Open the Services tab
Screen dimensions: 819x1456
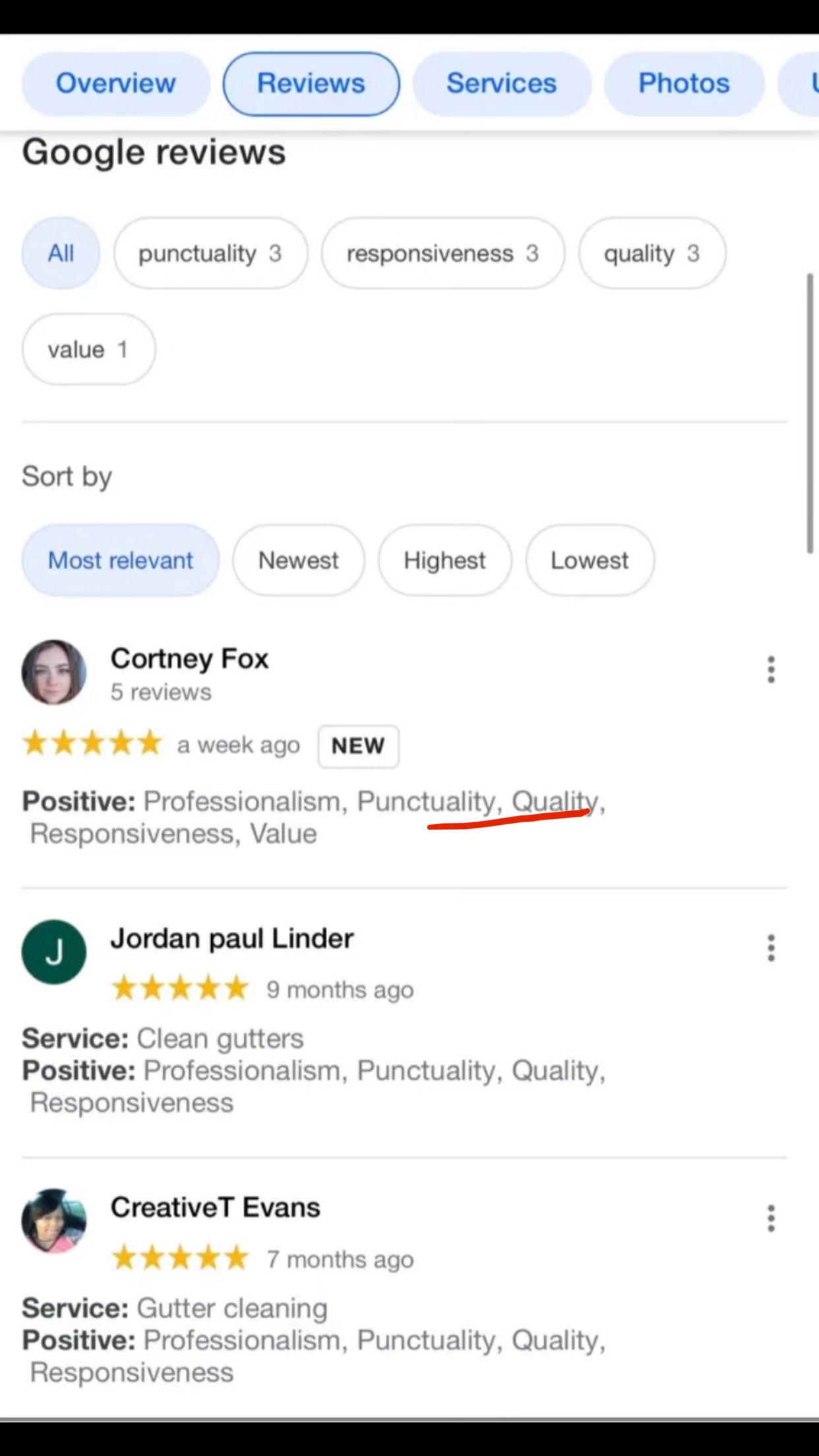[501, 84]
